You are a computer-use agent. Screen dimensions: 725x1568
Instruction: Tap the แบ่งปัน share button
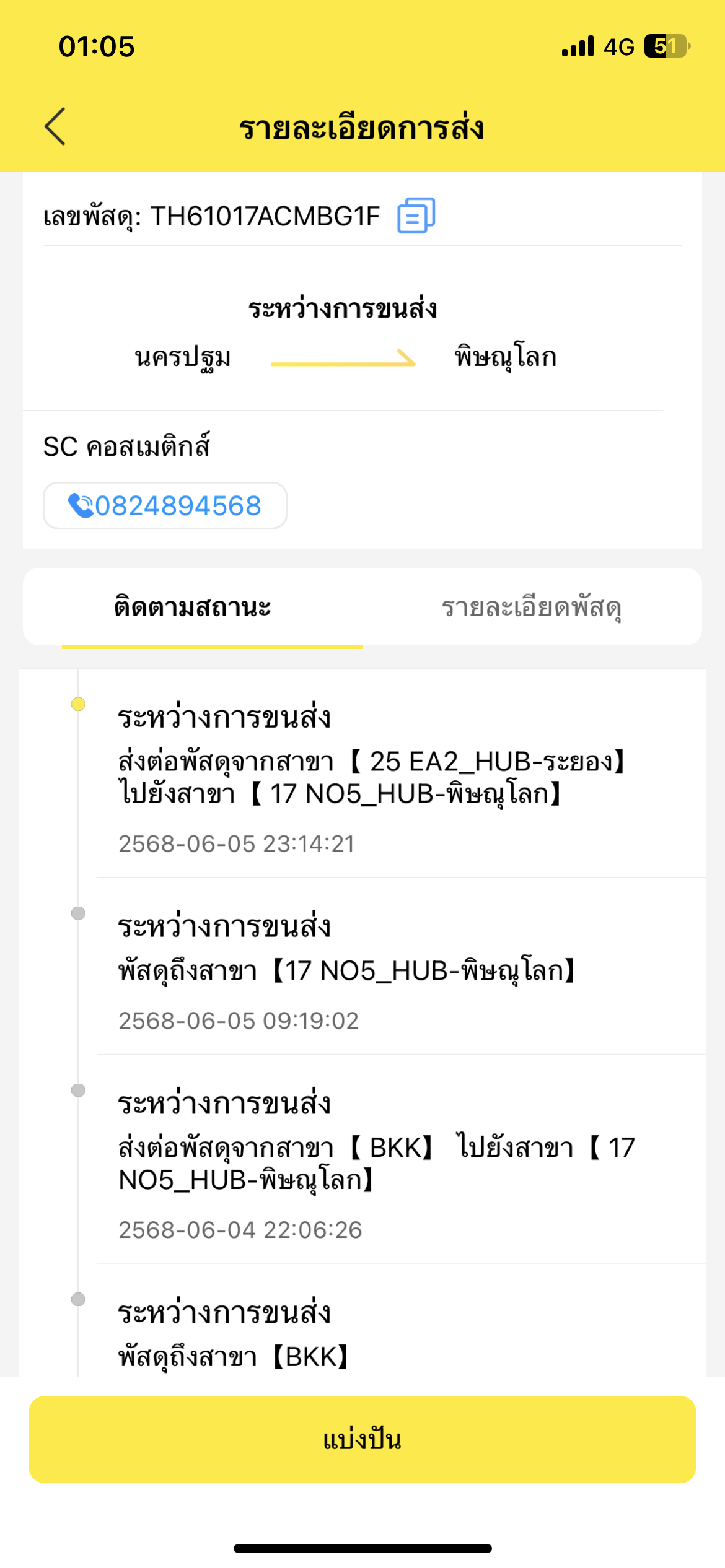coord(362,1439)
